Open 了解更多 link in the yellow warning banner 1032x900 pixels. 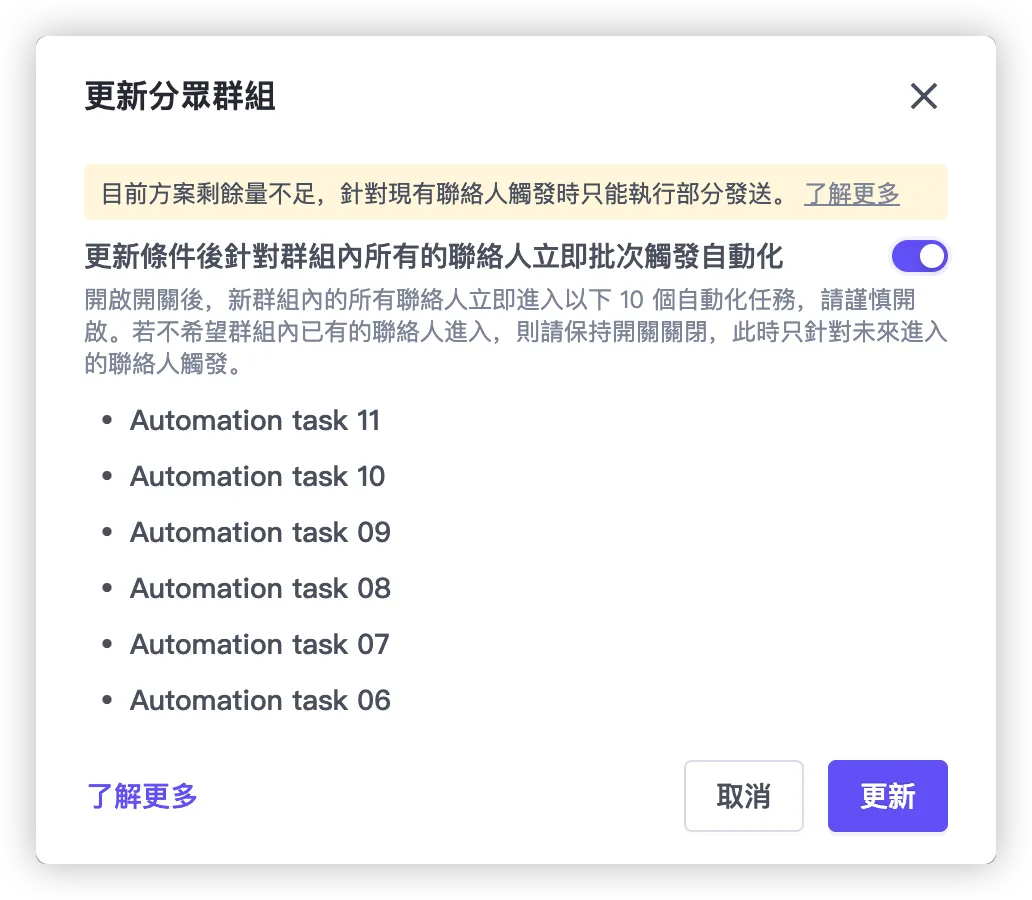(851, 194)
